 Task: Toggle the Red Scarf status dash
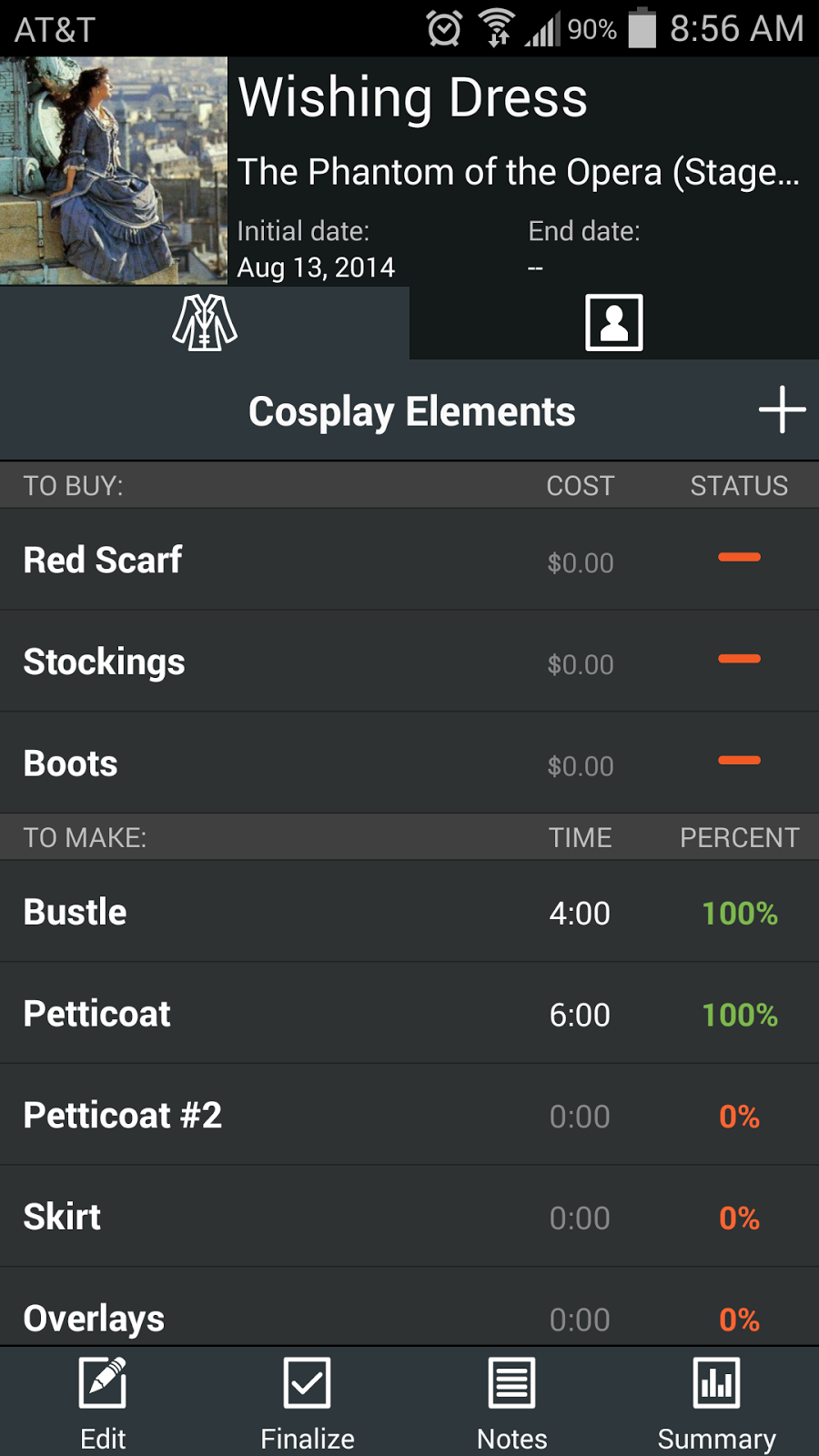[739, 559]
